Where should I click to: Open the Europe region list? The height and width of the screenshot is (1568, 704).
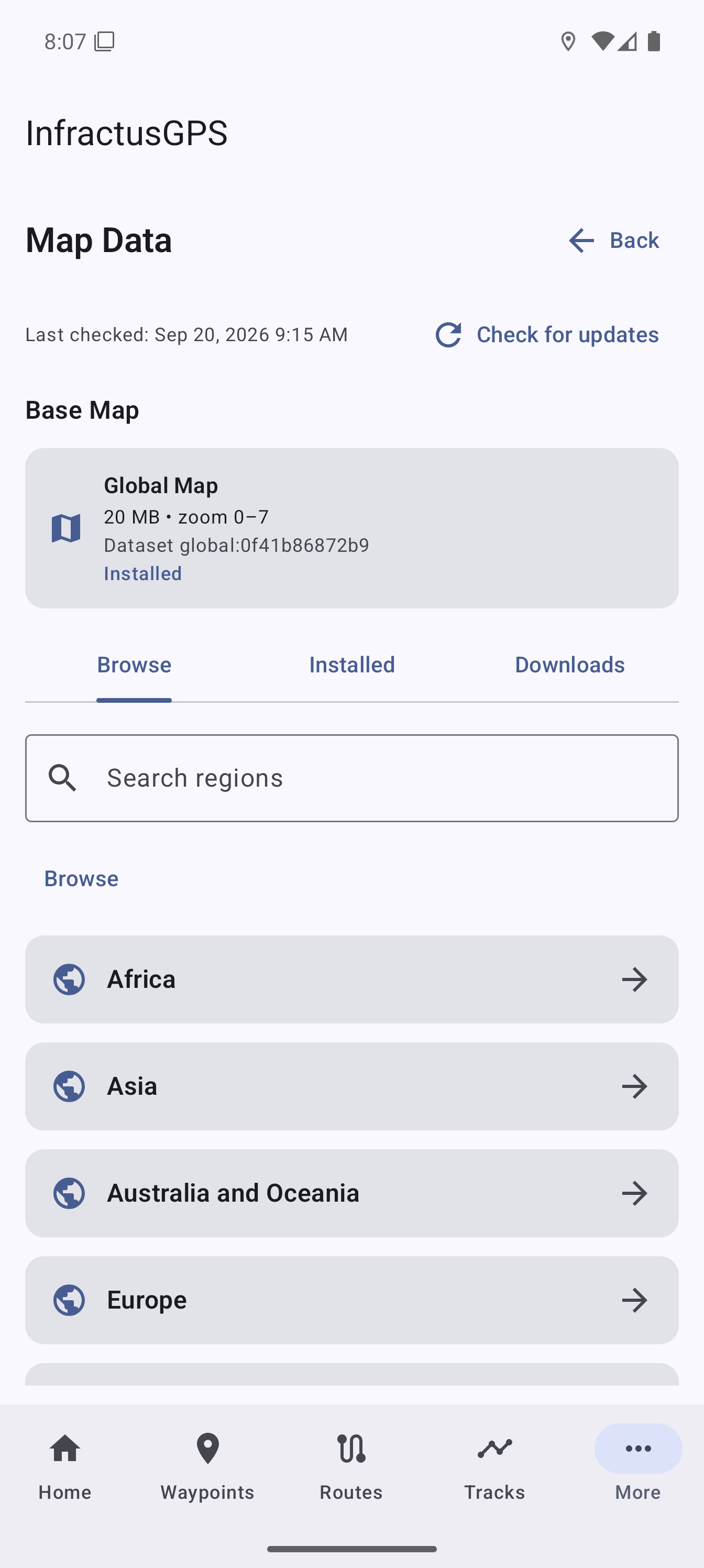pyautogui.click(x=351, y=1300)
